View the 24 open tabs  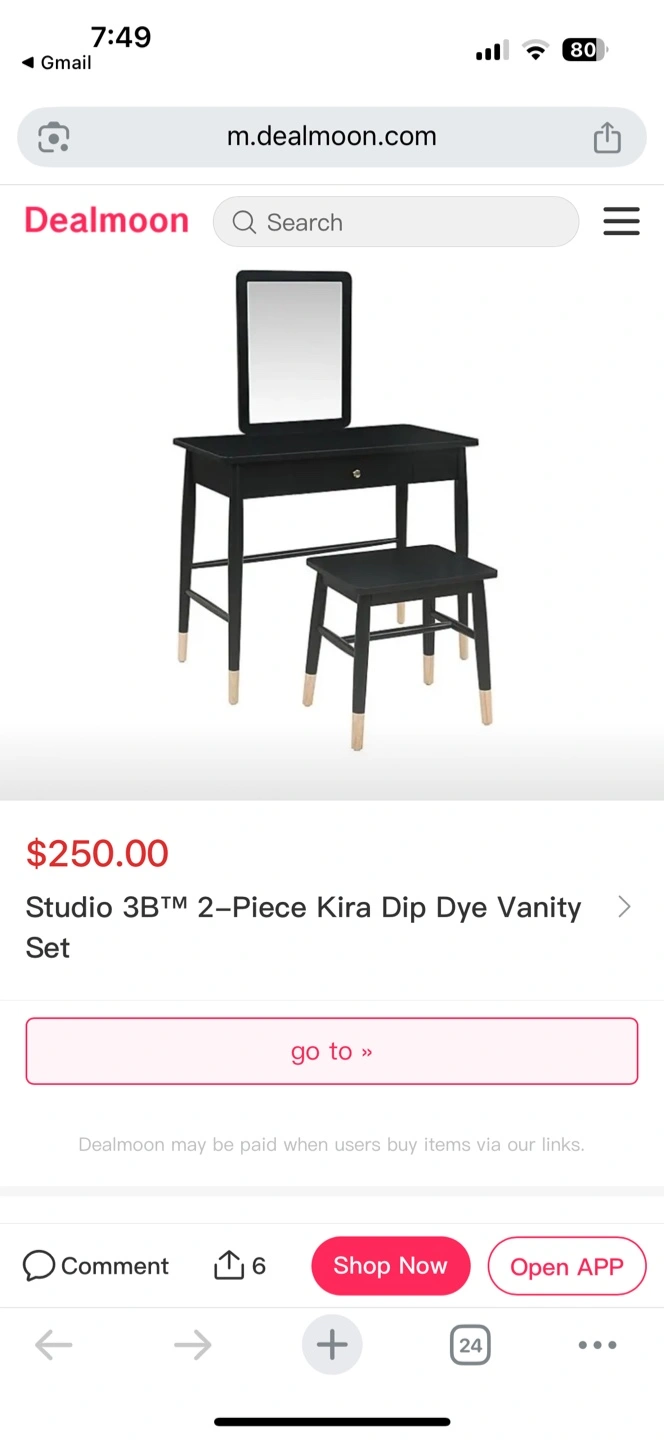(469, 1346)
